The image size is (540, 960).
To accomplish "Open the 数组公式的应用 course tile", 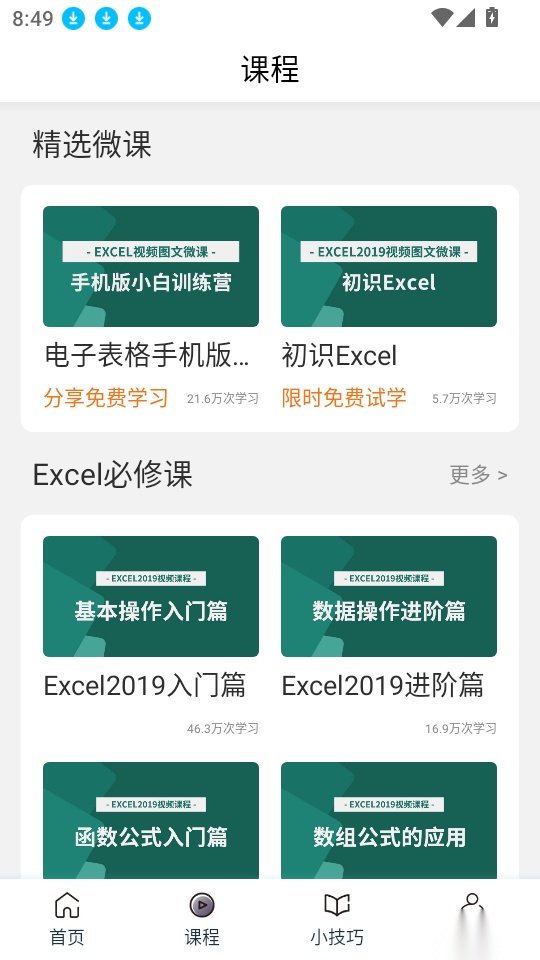I will (389, 820).
